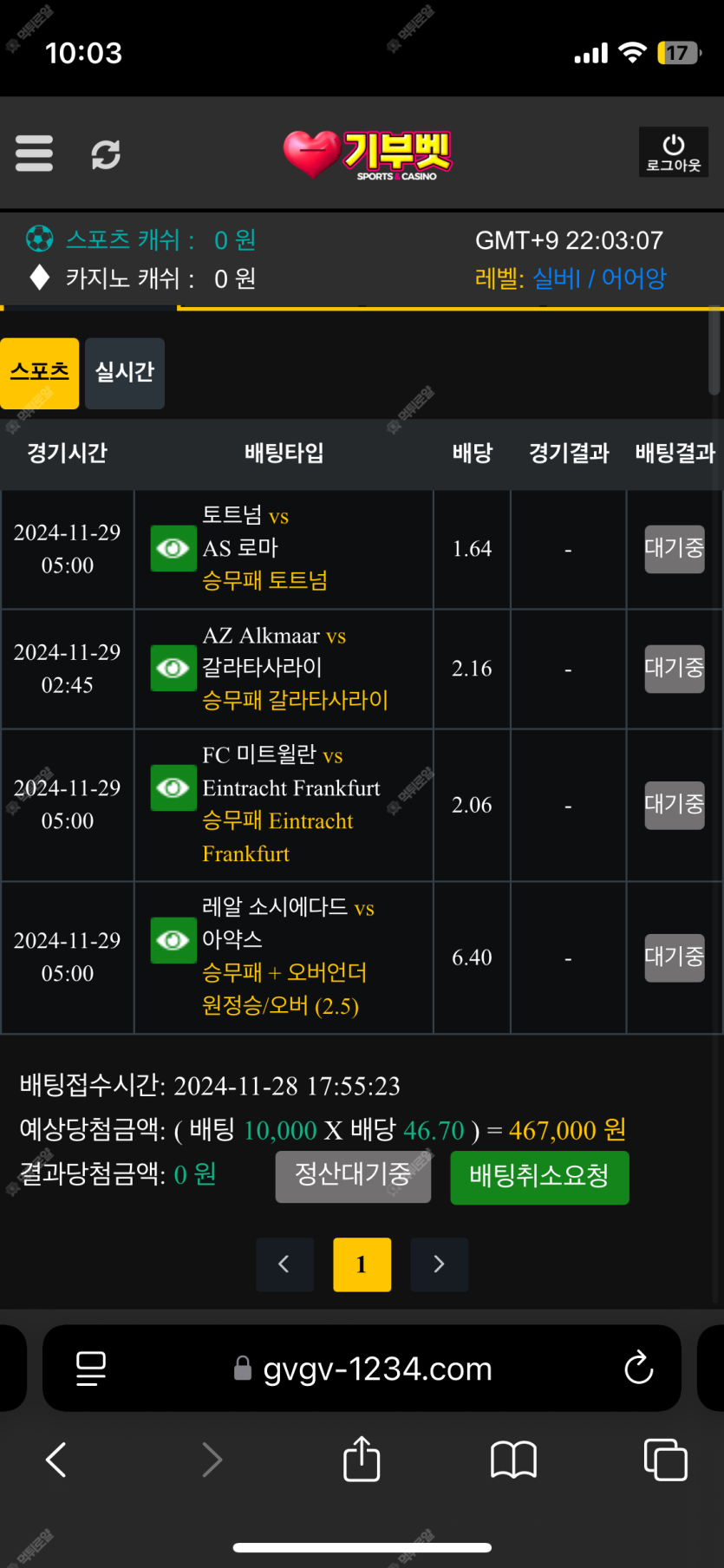Go to the previous page arrow
The width and height of the screenshot is (724, 1568).
tap(284, 1264)
